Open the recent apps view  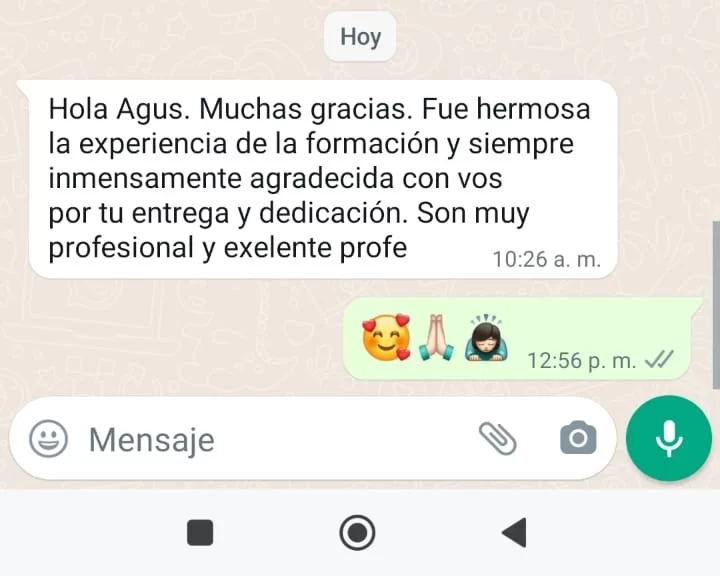(200, 533)
